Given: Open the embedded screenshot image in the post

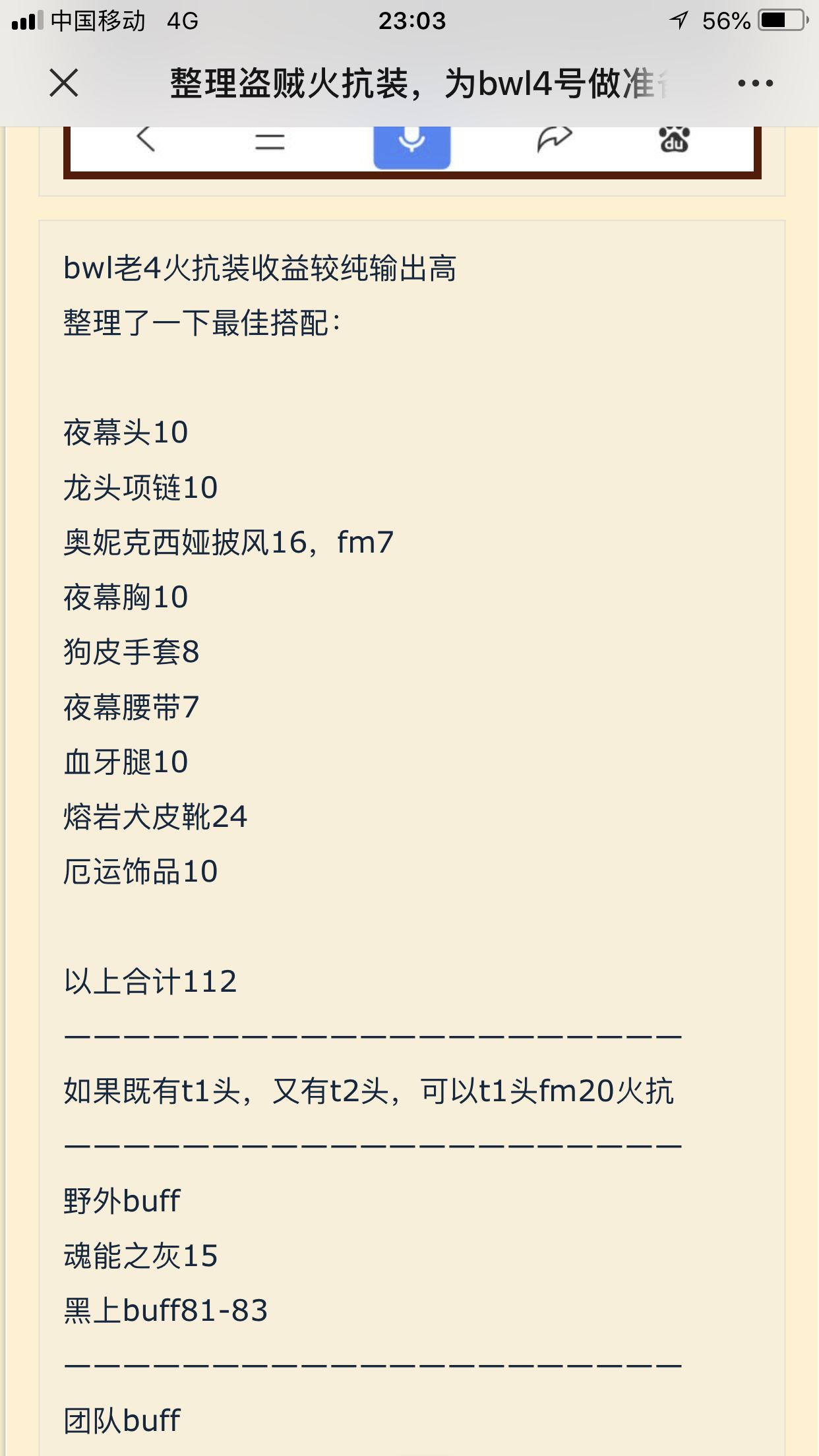Looking at the screenshot, I should (412, 152).
